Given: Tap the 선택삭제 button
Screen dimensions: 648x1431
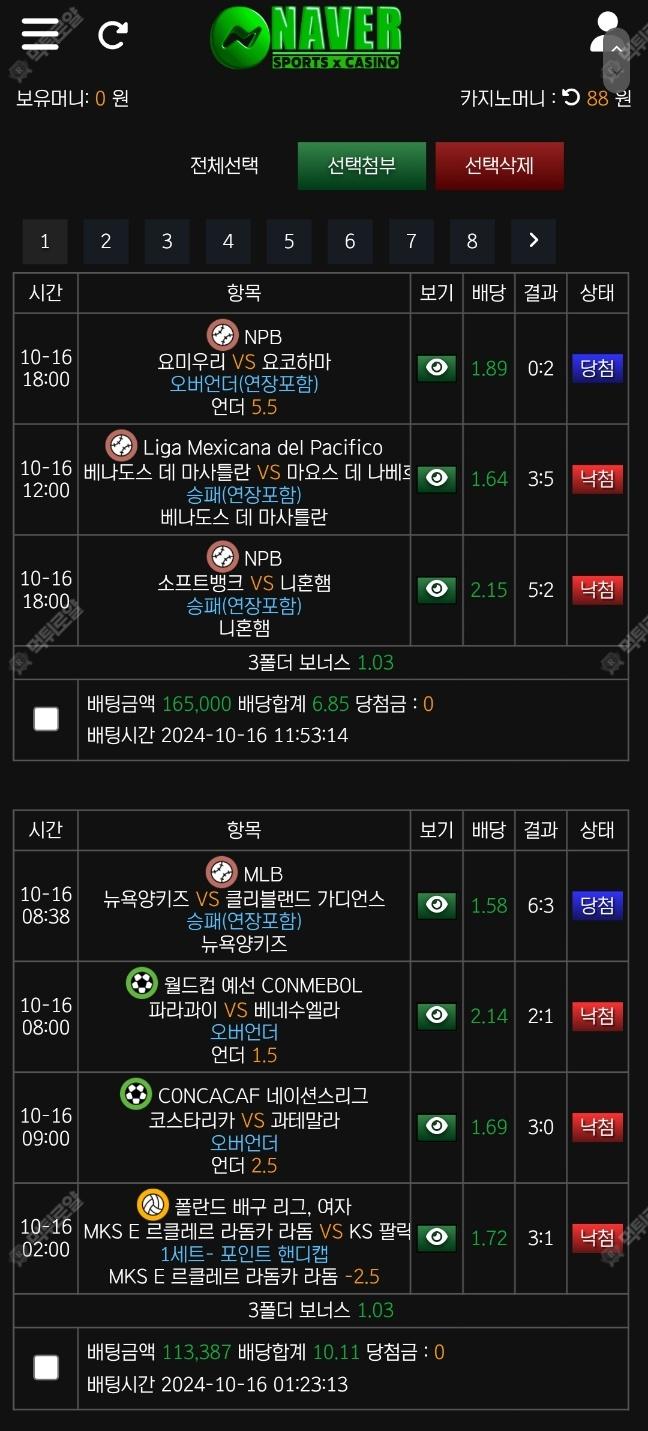Looking at the screenshot, I should point(499,166).
